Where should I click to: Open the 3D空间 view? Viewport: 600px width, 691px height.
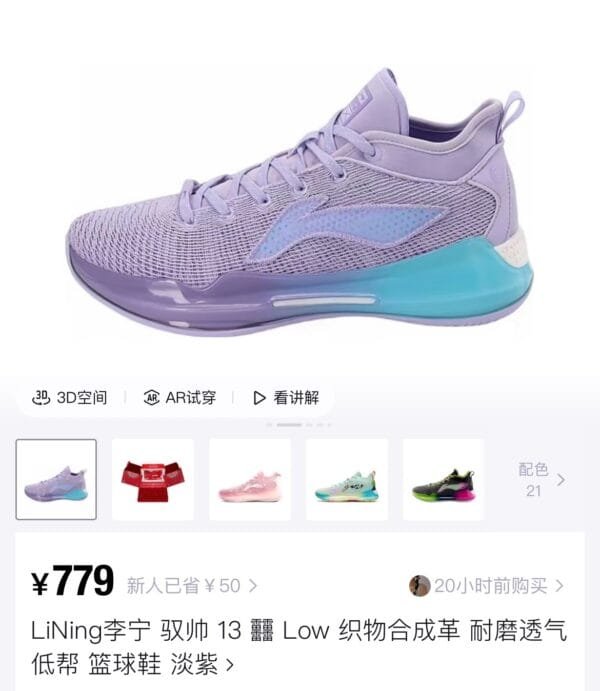[69, 397]
